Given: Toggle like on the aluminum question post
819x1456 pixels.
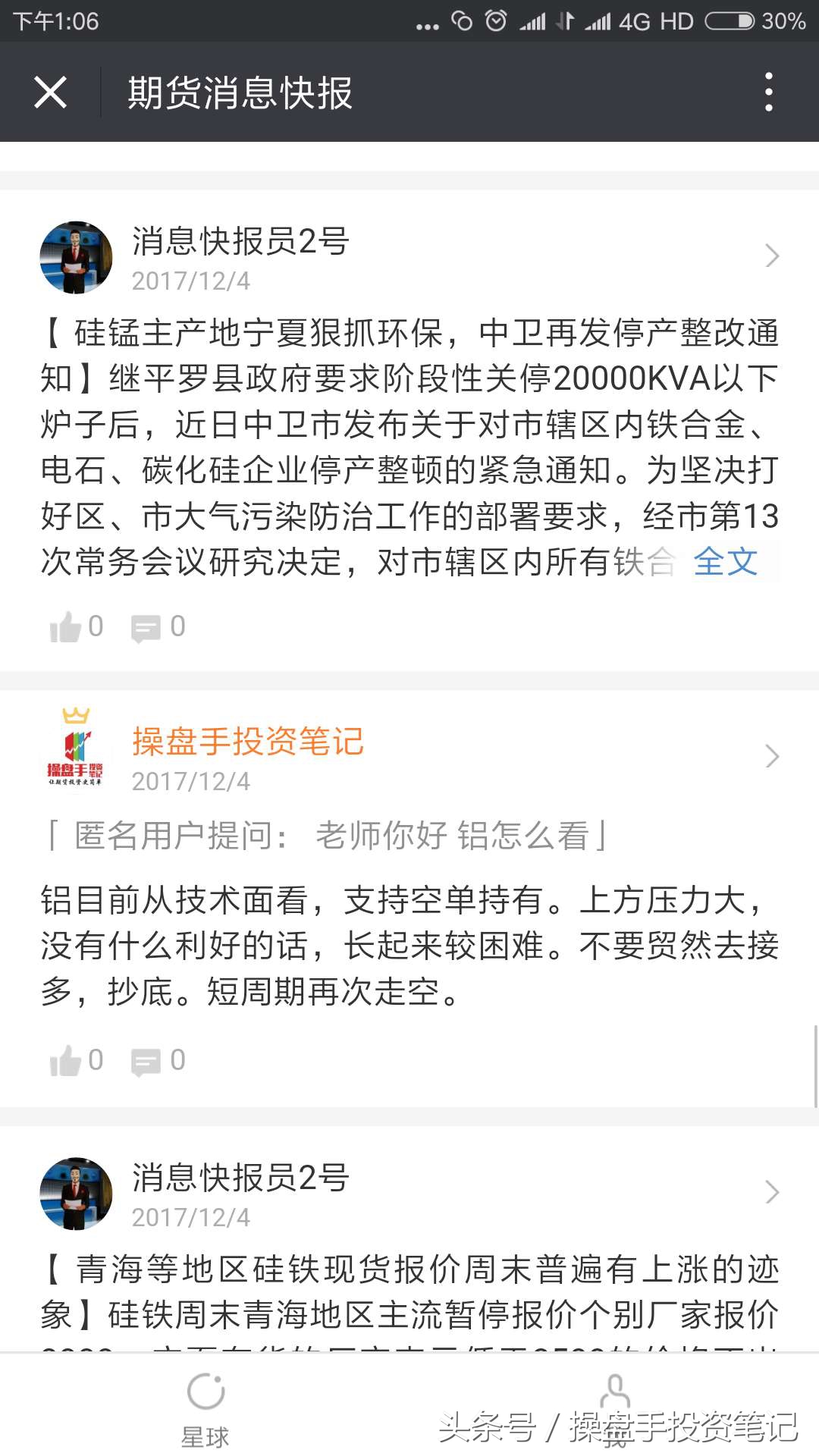Looking at the screenshot, I should tap(68, 1062).
